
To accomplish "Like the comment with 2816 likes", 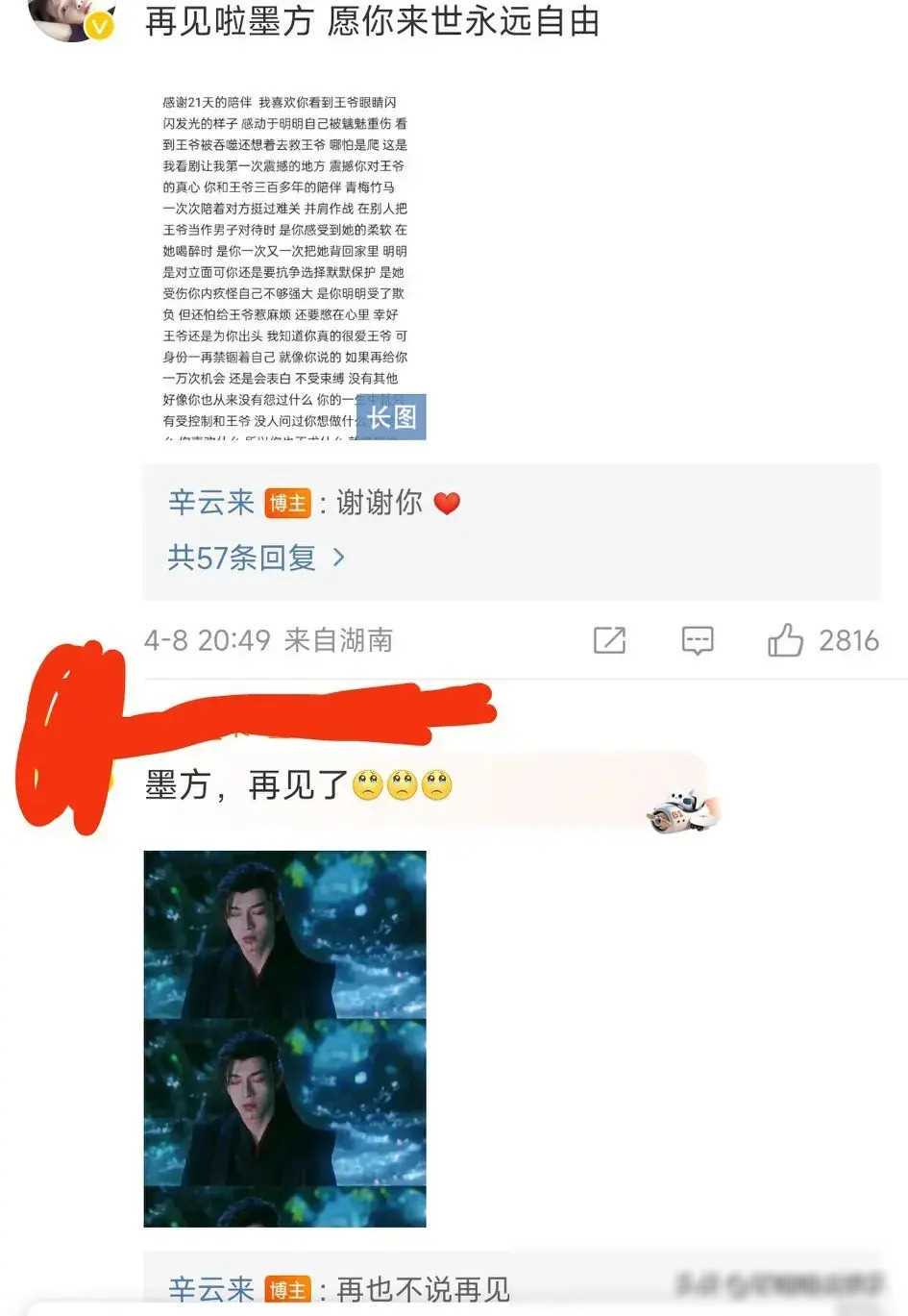I will (x=785, y=640).
